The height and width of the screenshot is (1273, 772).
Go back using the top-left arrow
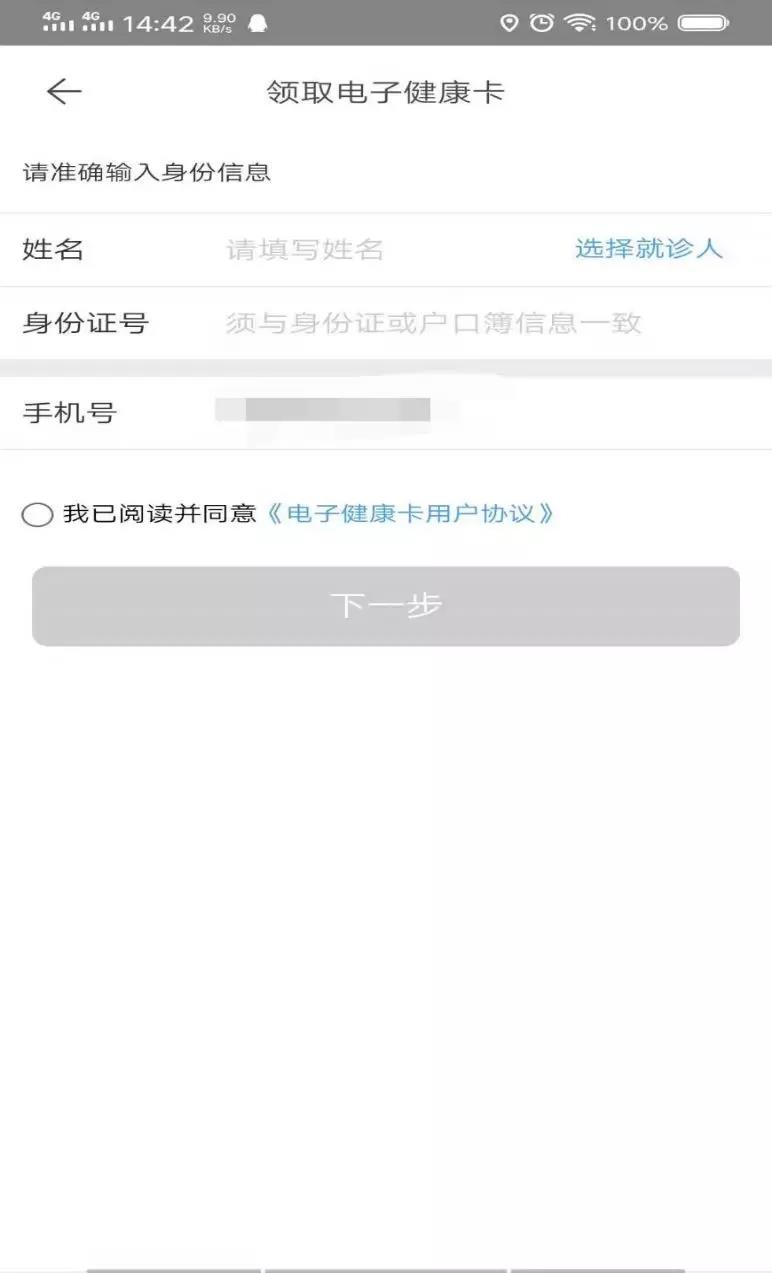pos(63,92)
